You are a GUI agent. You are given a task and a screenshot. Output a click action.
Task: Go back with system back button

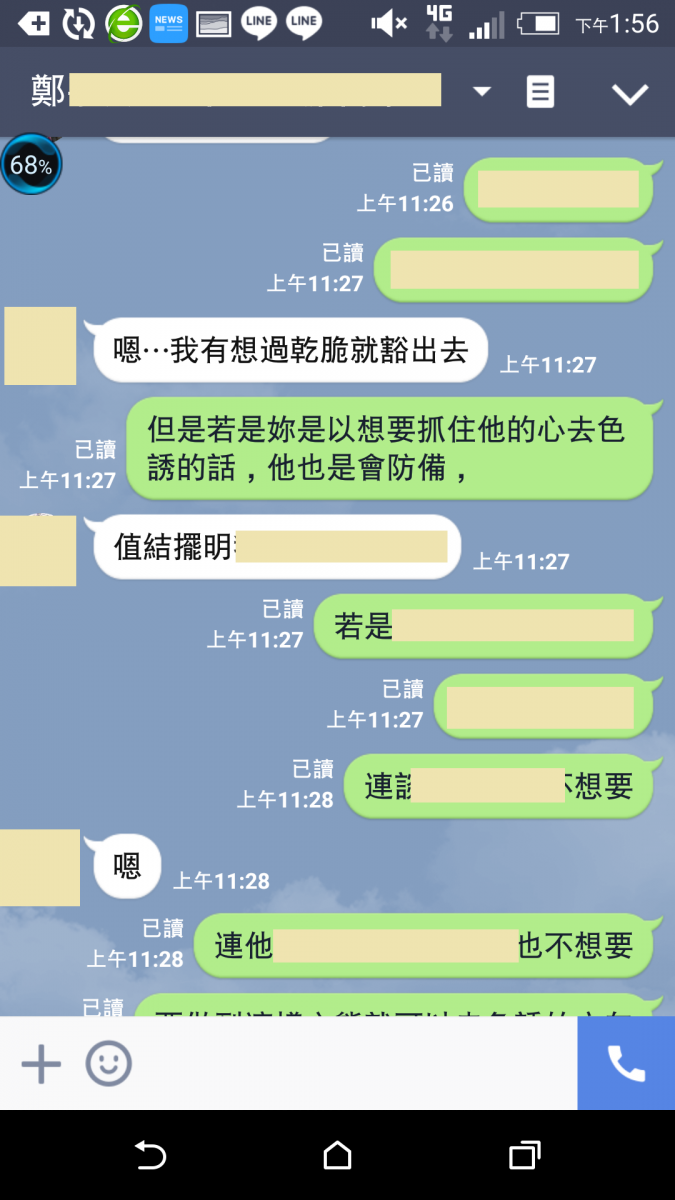(150, 1156)
